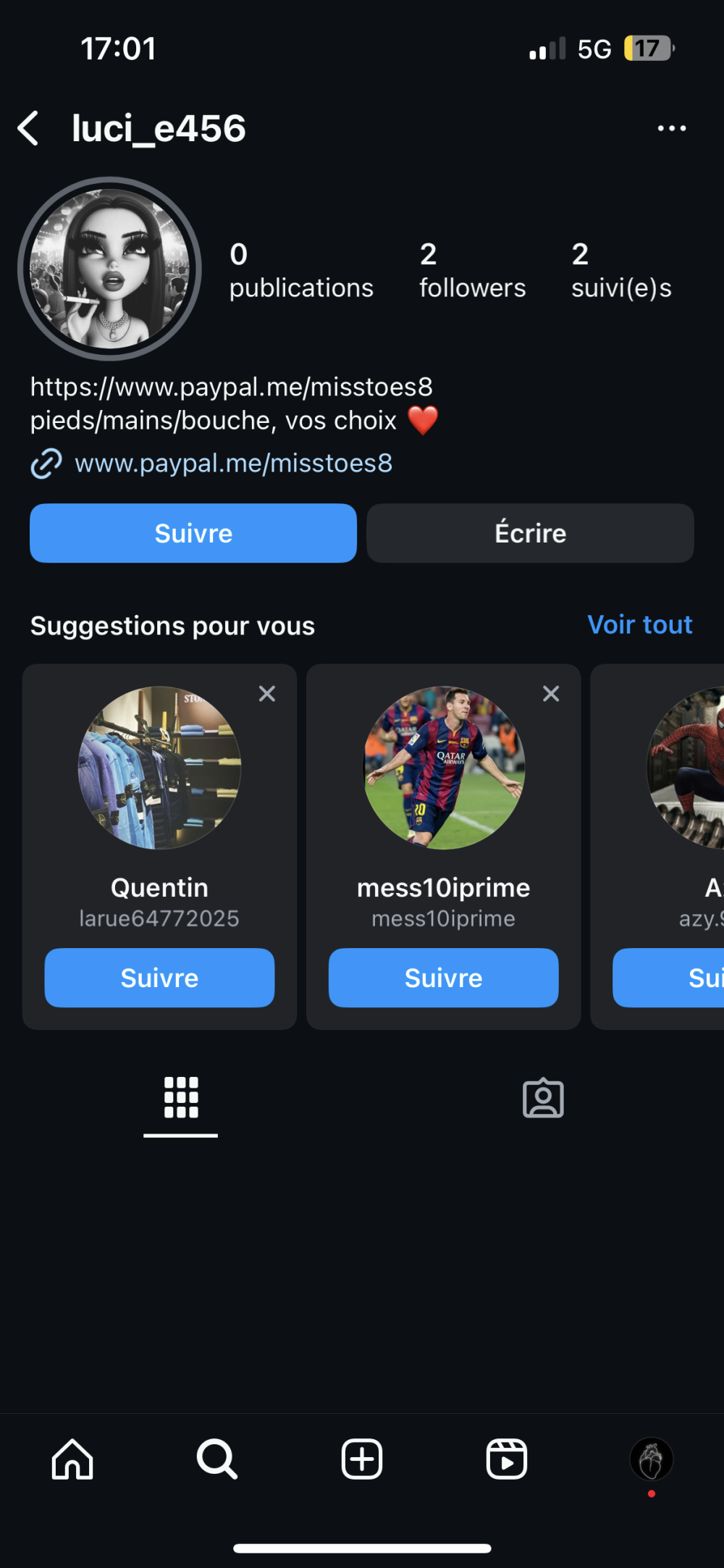The height and width of the screenshot is (1568, 724).
Task: Open the www.paypal.me/misstoes8 link
Action: (x=233, y=464)
